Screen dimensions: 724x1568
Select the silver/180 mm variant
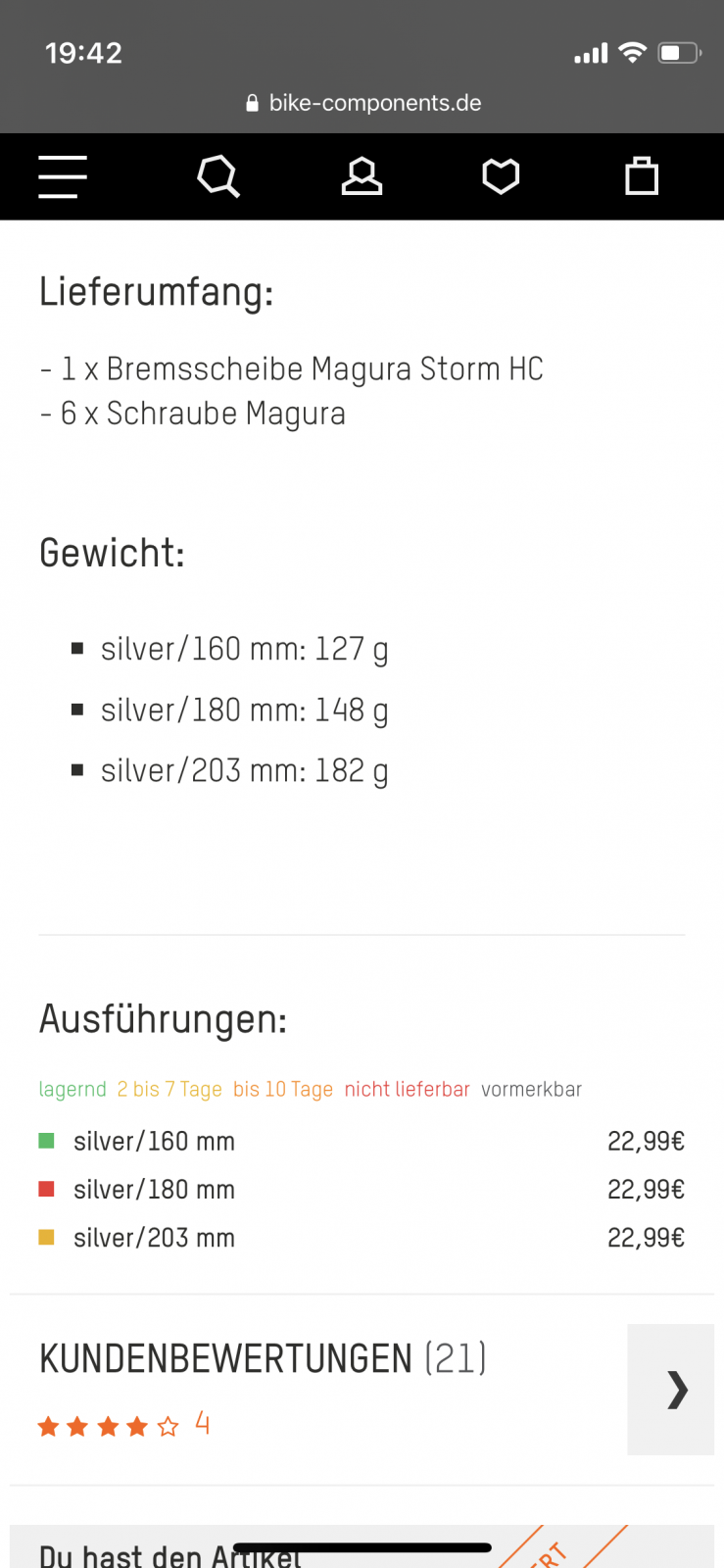click(x=154, y=1190)
